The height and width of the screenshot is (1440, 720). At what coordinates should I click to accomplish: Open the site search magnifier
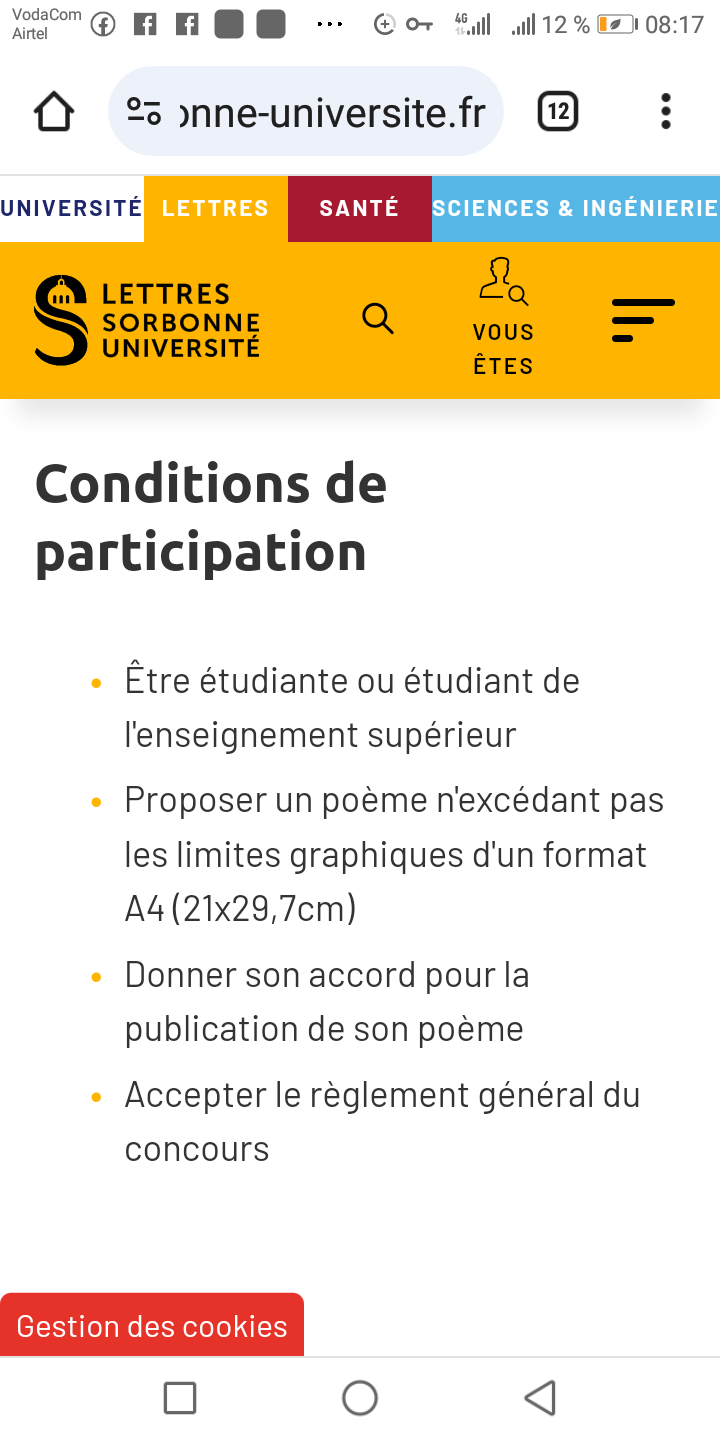click(x=378, y=318)
